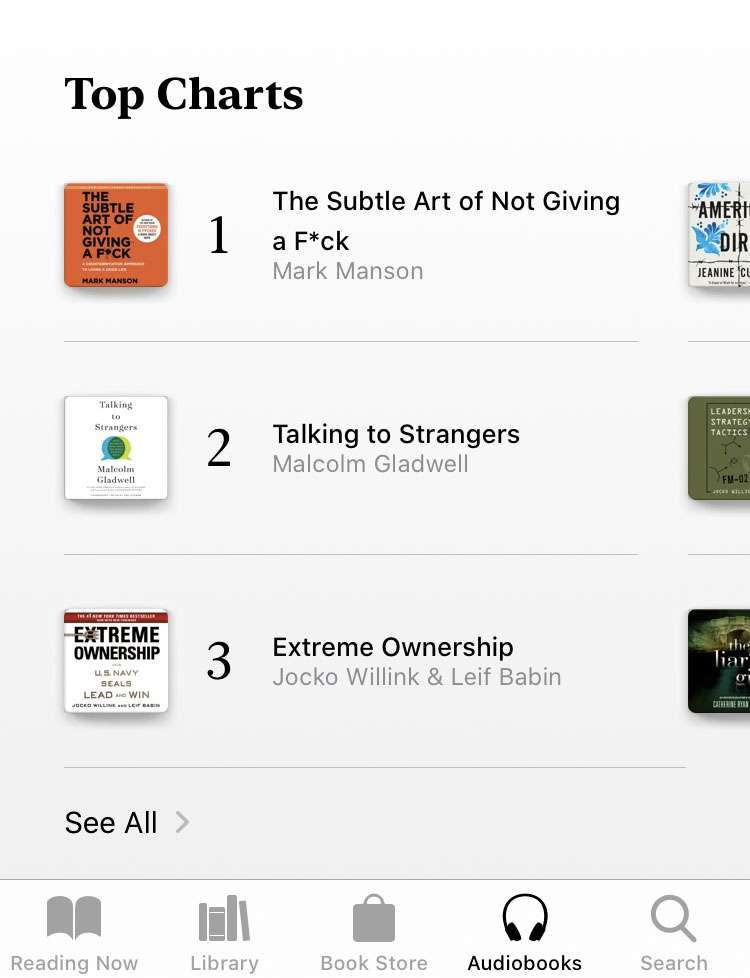Select Talking to Strangers audiobook
750x978 pixels.
[x=396, y=434]
